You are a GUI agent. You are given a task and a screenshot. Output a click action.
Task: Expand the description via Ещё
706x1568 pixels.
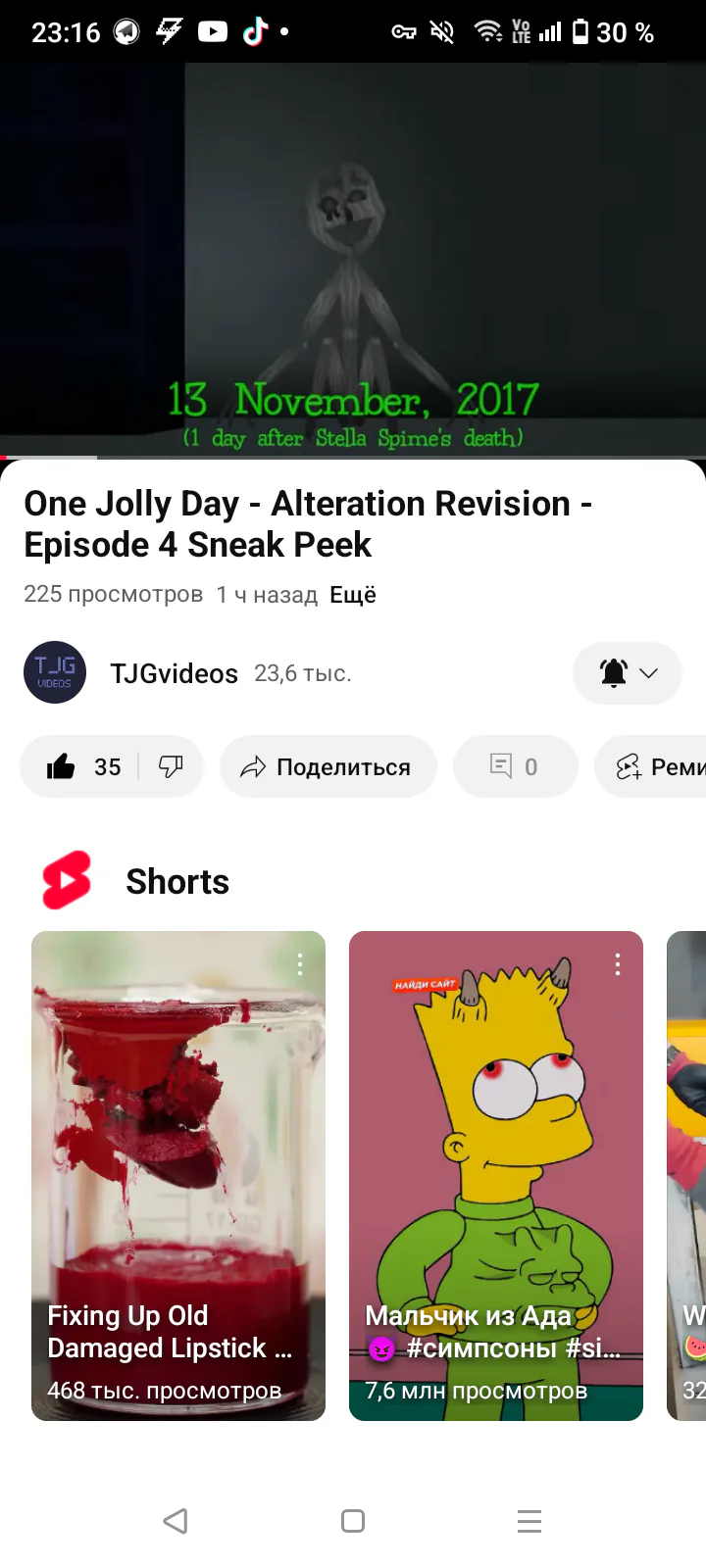click(353, 595)
